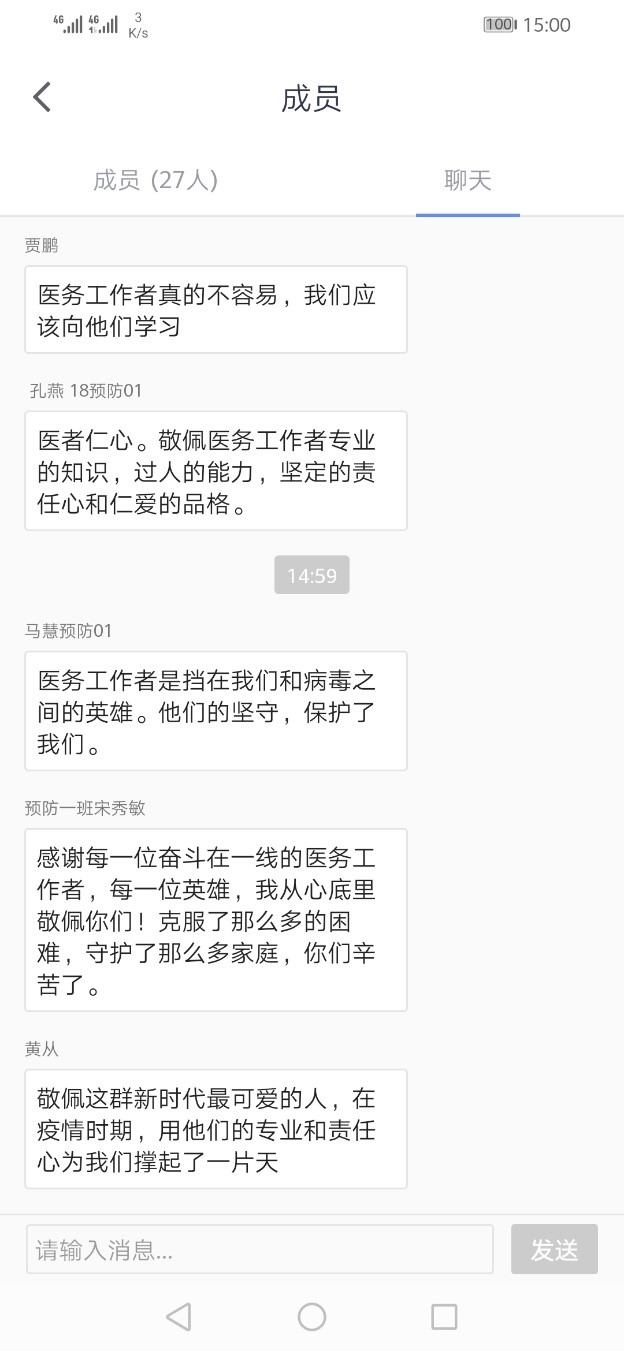The width and height of the screenshot is (624, 1351).
Task: Go back using the top-left arrow
Action: 42,97
